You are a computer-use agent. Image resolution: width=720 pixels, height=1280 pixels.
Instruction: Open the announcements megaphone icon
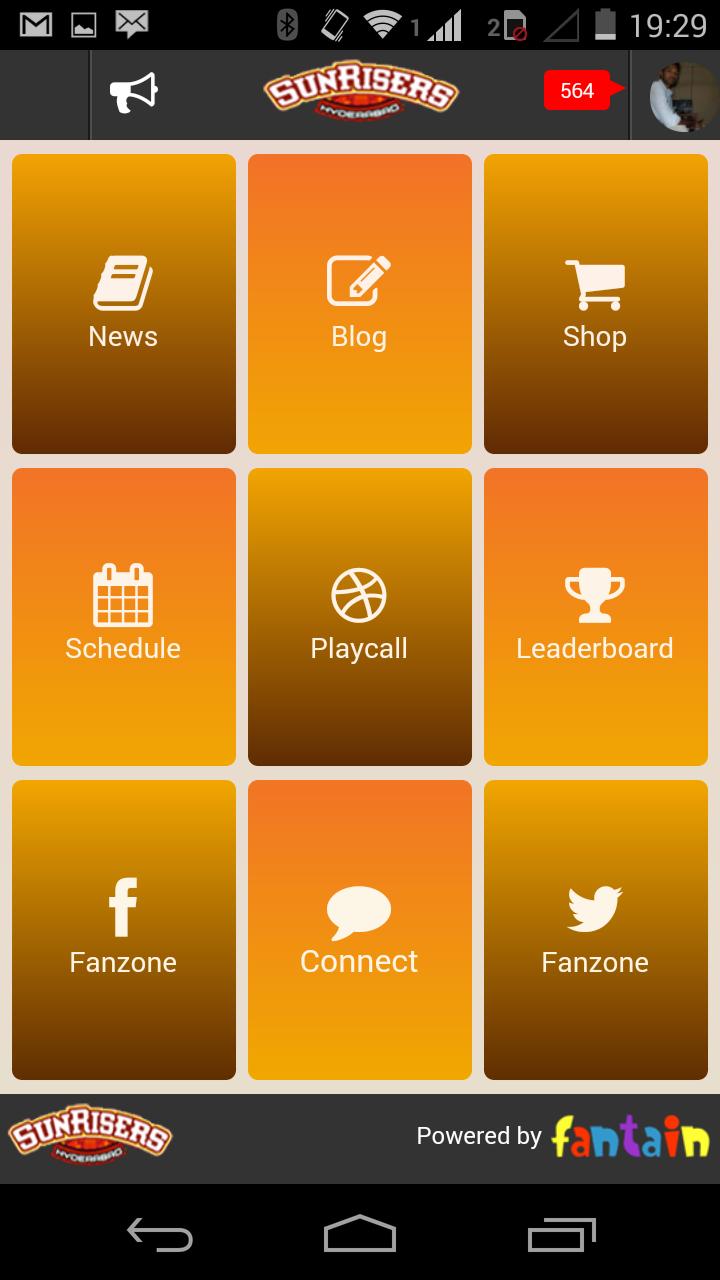[x=134, y=94]
